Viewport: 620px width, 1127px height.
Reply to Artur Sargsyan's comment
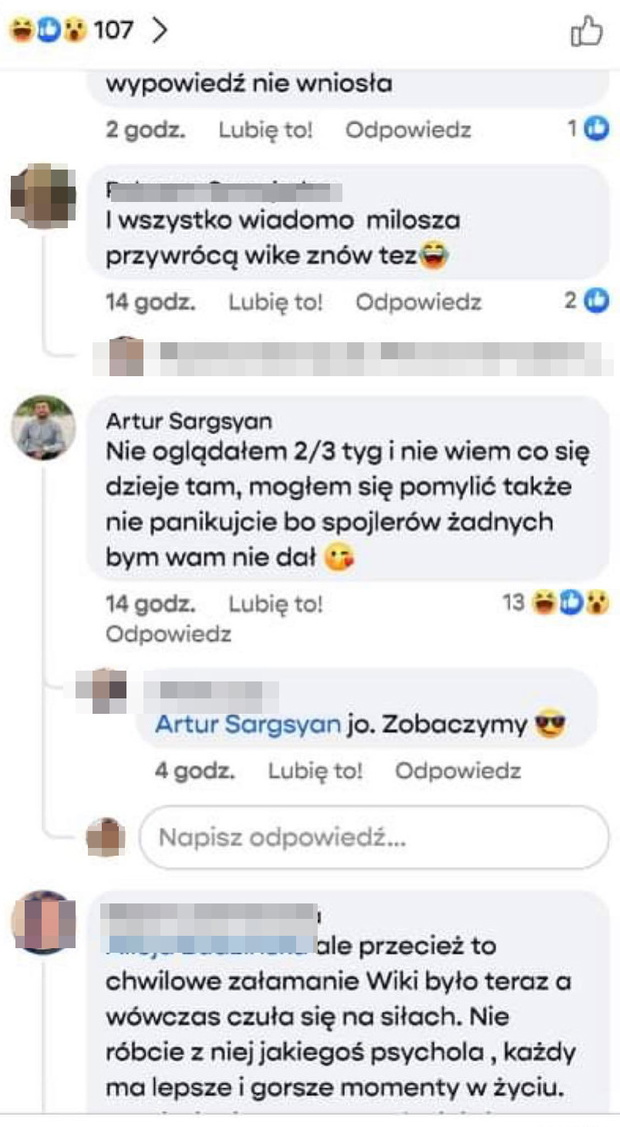tap(168, 635)
